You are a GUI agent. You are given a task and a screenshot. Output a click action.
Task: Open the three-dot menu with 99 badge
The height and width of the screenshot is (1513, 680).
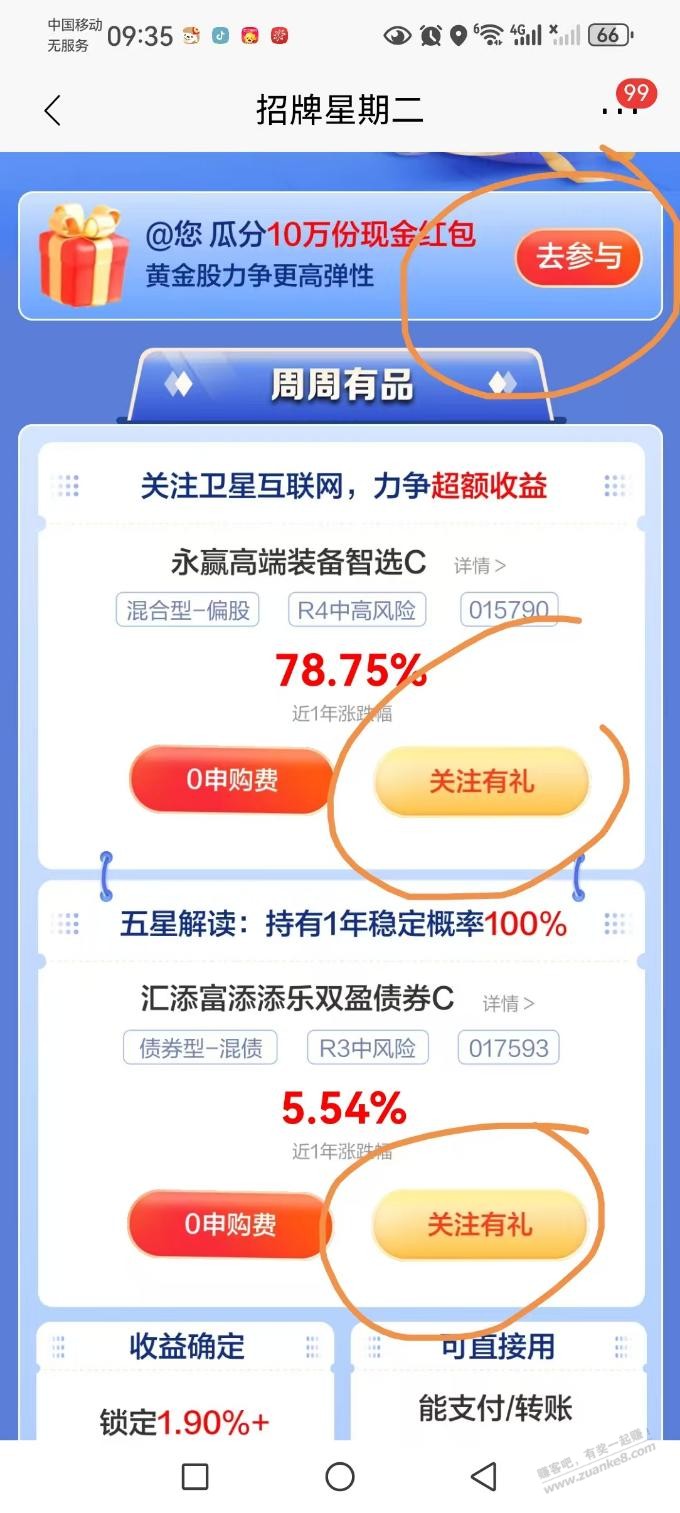click(619, 110)
